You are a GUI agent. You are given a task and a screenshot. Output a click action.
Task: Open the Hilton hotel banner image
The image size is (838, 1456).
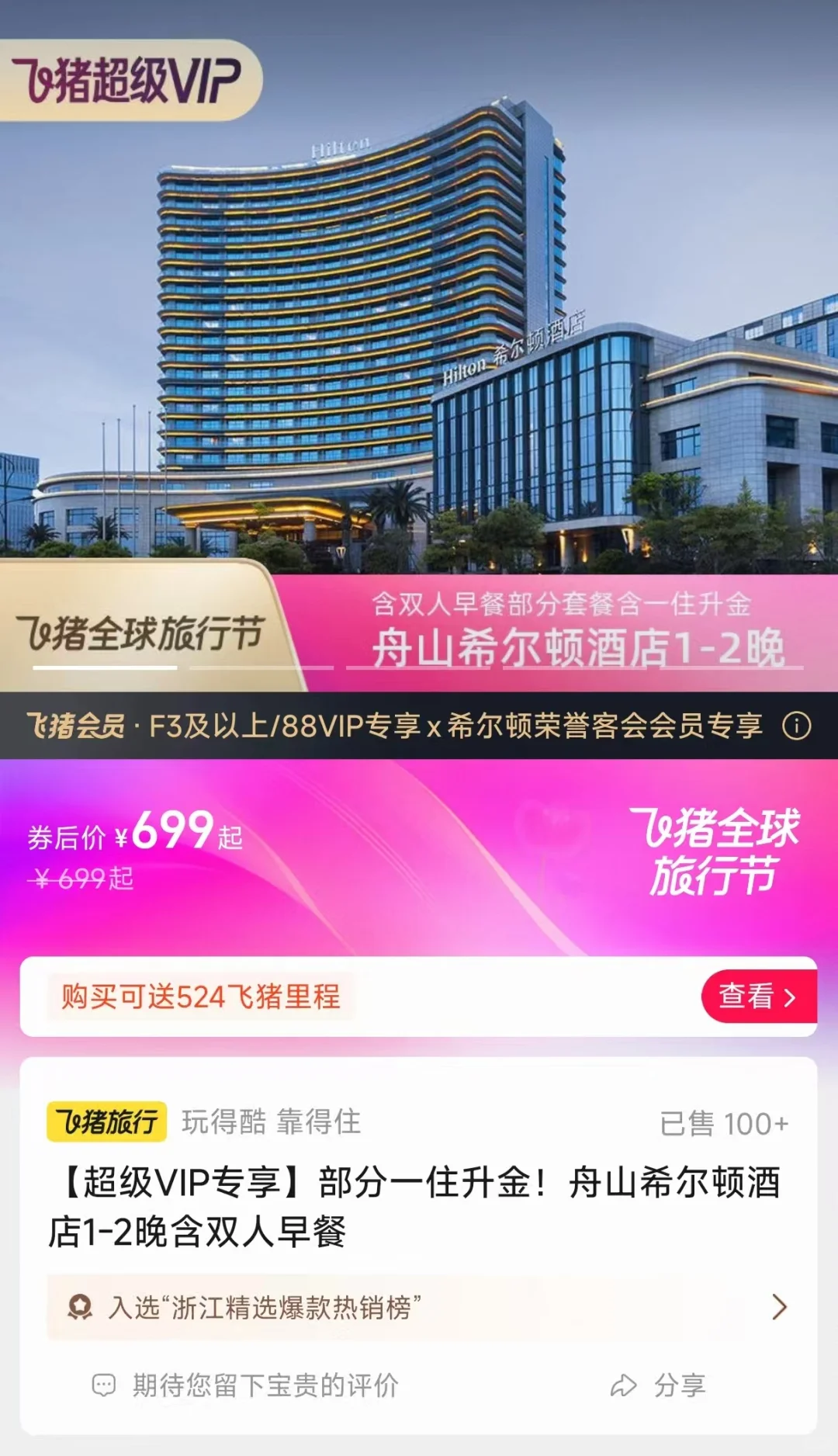[419, 310]
